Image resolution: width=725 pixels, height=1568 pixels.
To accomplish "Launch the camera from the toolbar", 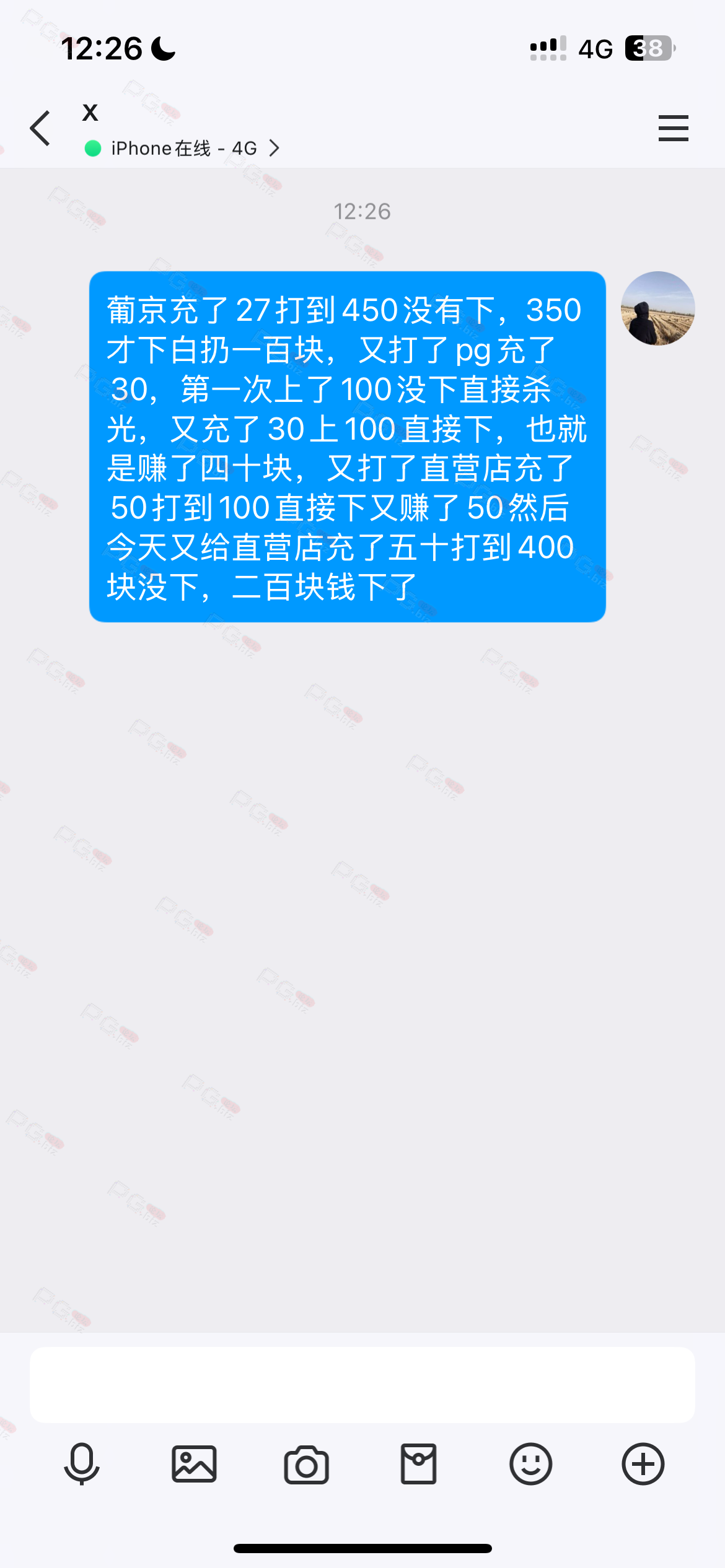I will tap(306, 1465).
